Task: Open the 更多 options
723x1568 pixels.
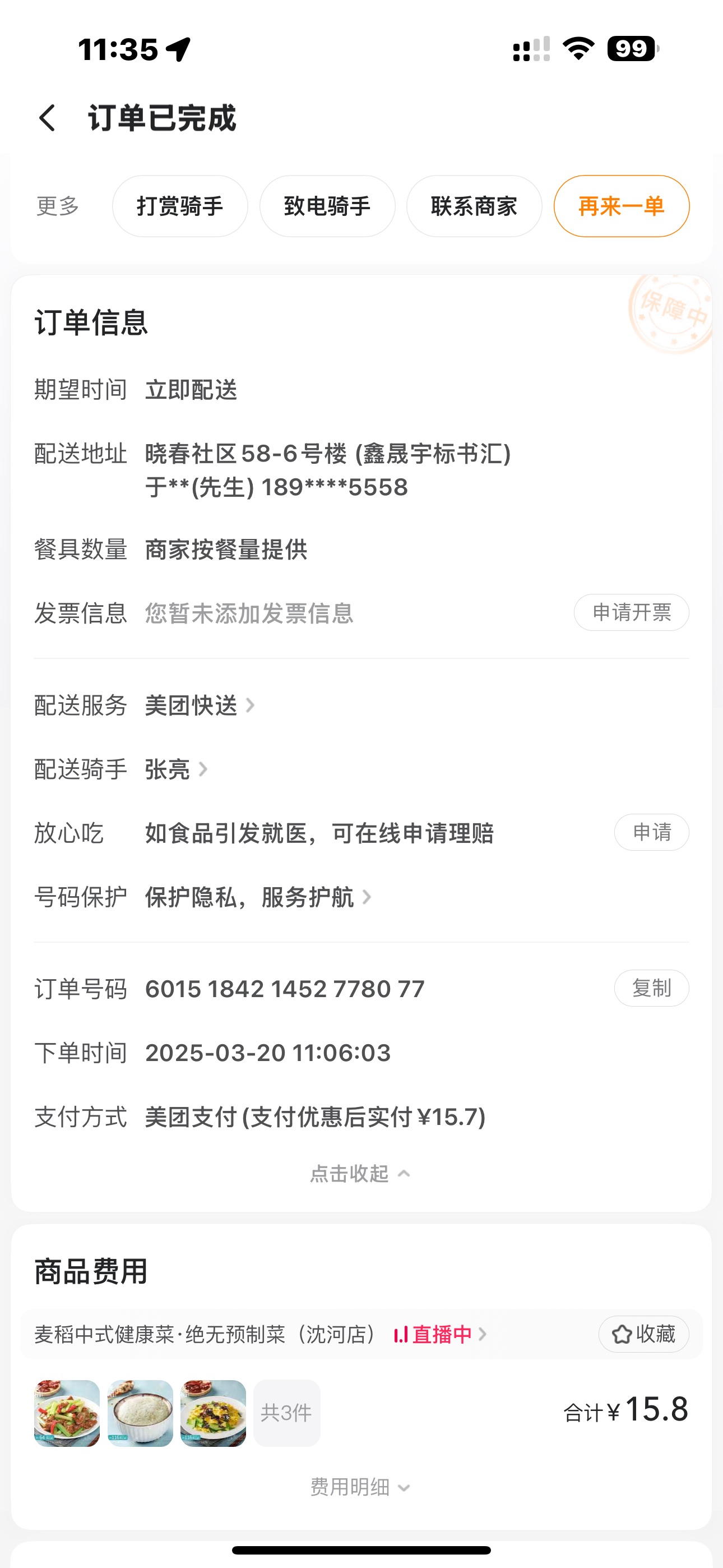Action: (x=58, y=206)
